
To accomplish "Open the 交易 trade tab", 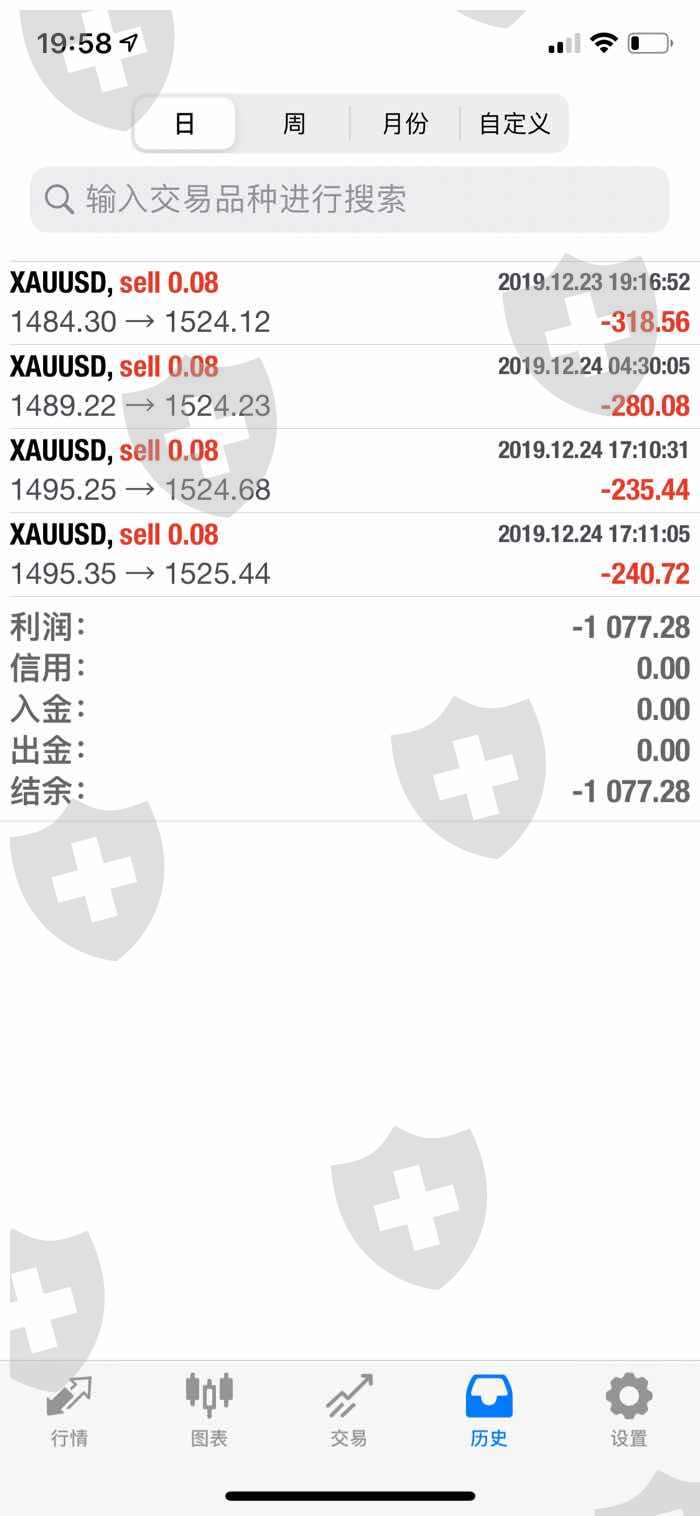I will pos(349,1410).
